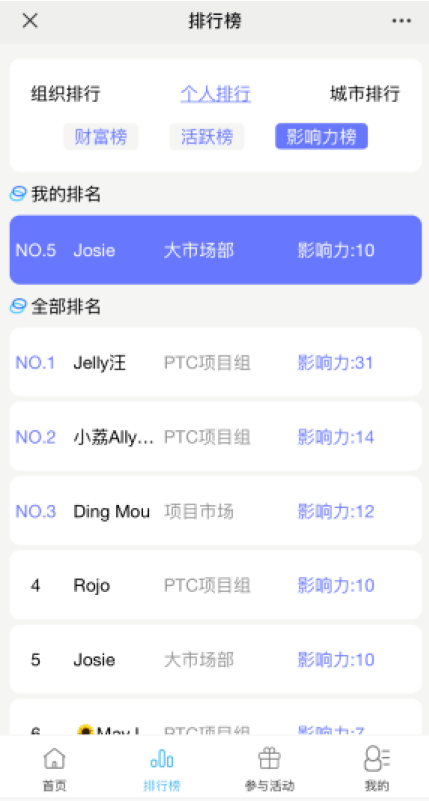
Task: Select the 影响力榜 chip
Action: click(x=321, y=136)
